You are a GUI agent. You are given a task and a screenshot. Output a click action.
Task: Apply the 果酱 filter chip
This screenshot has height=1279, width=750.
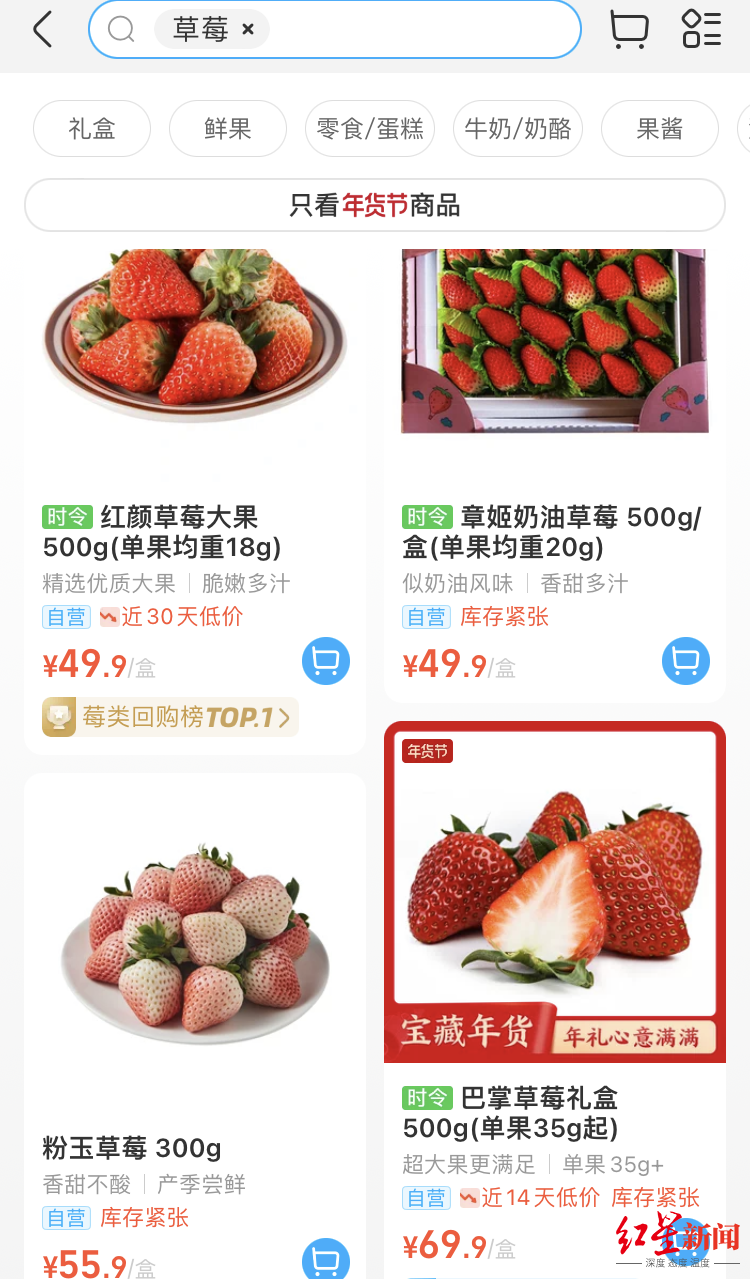pos(660,129)
